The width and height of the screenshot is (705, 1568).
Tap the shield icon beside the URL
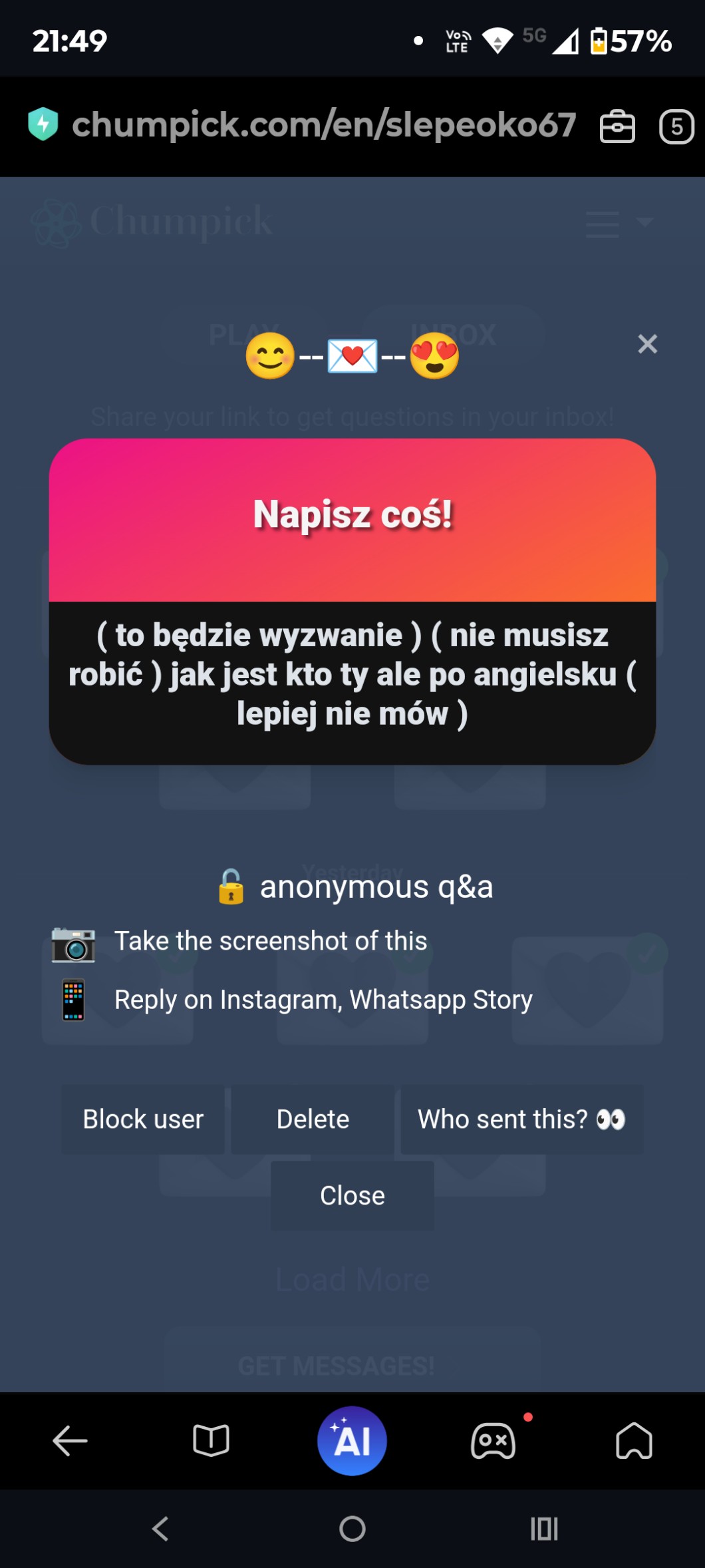tap(43, 124)
